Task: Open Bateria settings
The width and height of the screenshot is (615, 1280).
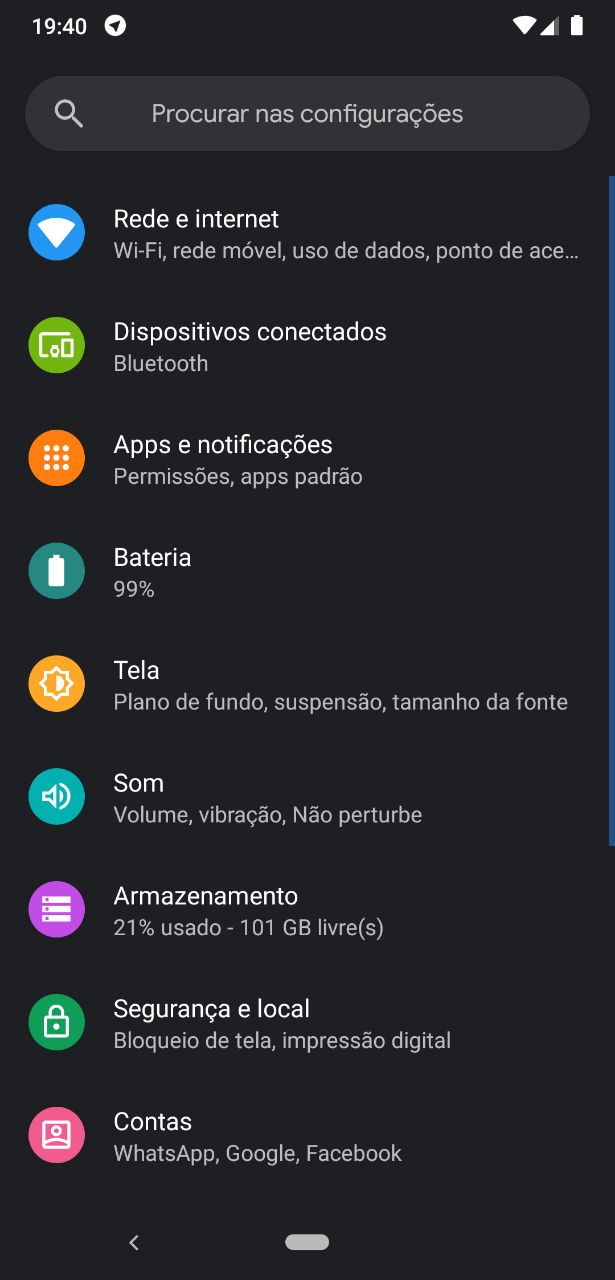Action: point(307,572)
